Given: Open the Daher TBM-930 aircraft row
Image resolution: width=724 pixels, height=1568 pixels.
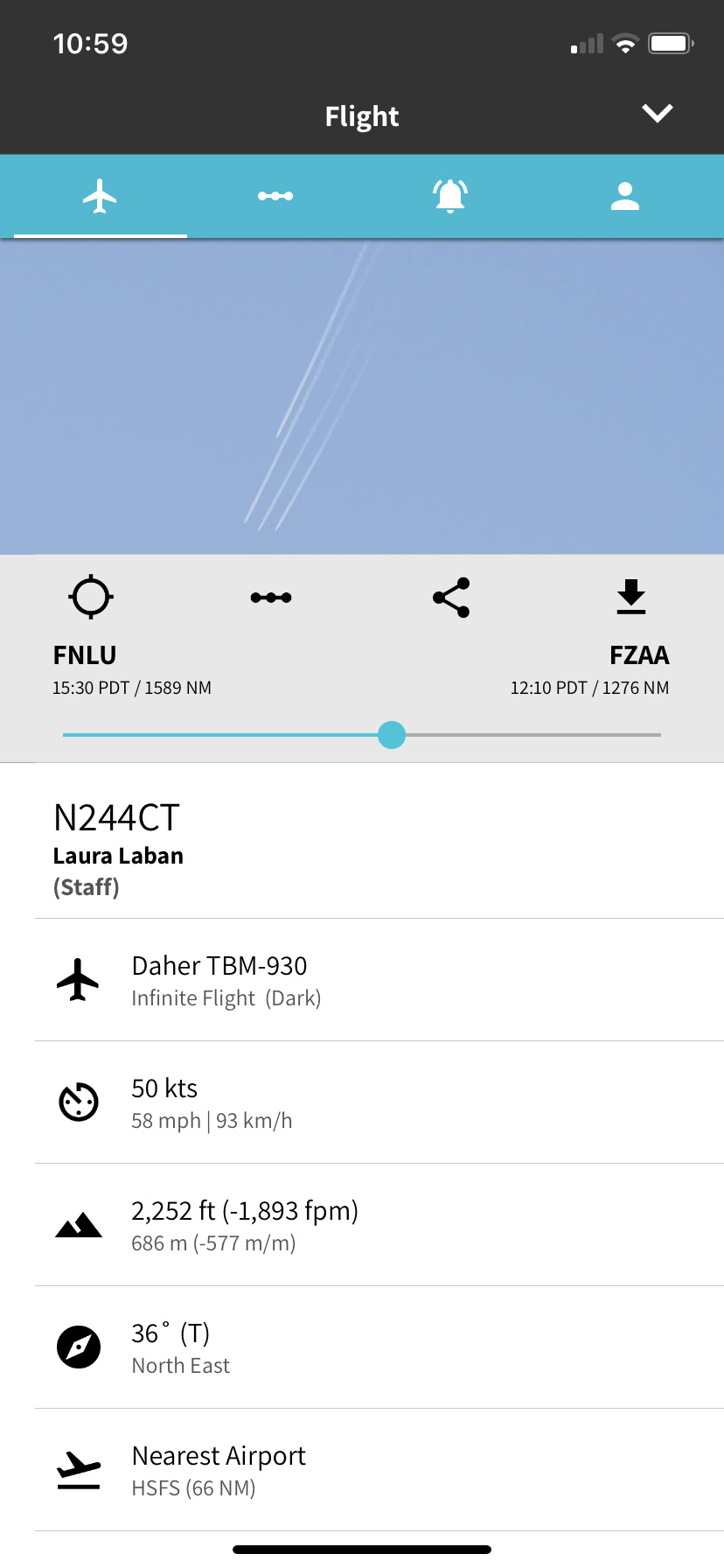Looking at the screenshot, I should pos(362,980).
